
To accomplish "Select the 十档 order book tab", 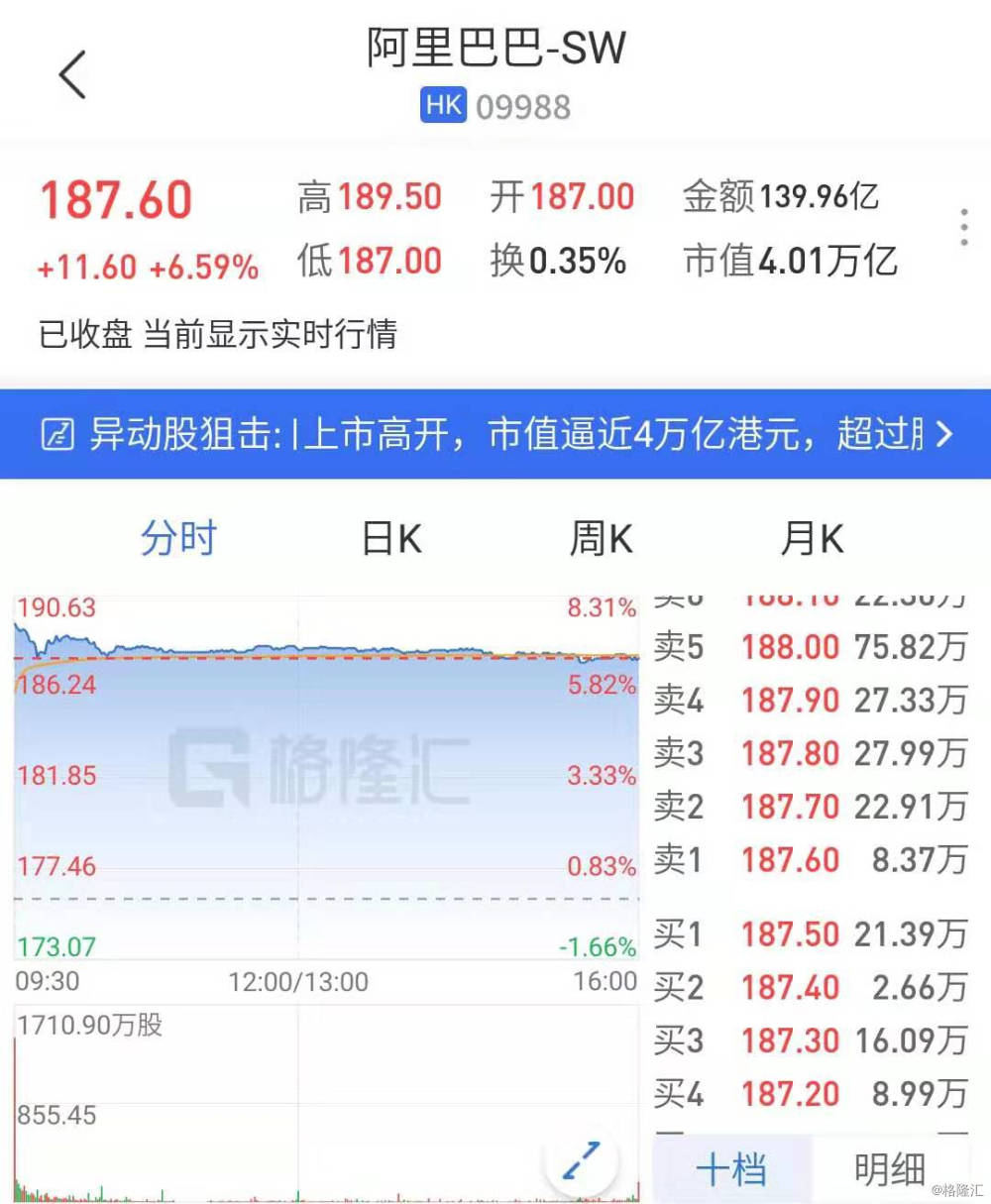I will (x=732, y=1169).
